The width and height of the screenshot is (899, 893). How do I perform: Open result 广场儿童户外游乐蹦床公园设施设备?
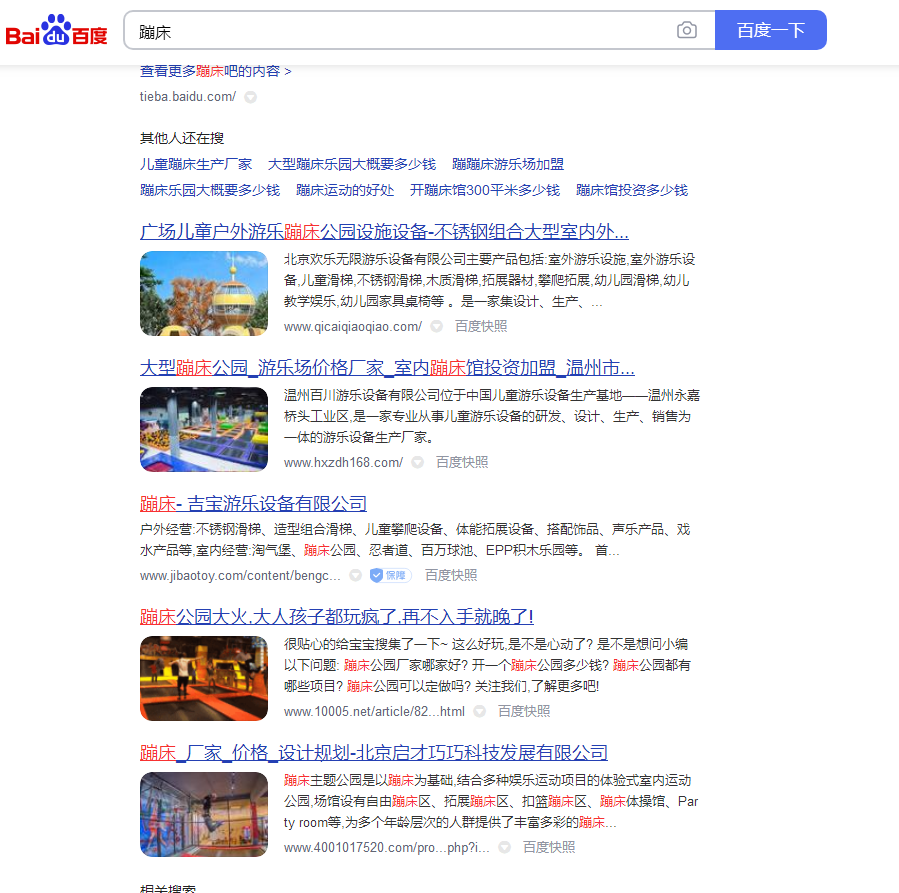[384, 231]
